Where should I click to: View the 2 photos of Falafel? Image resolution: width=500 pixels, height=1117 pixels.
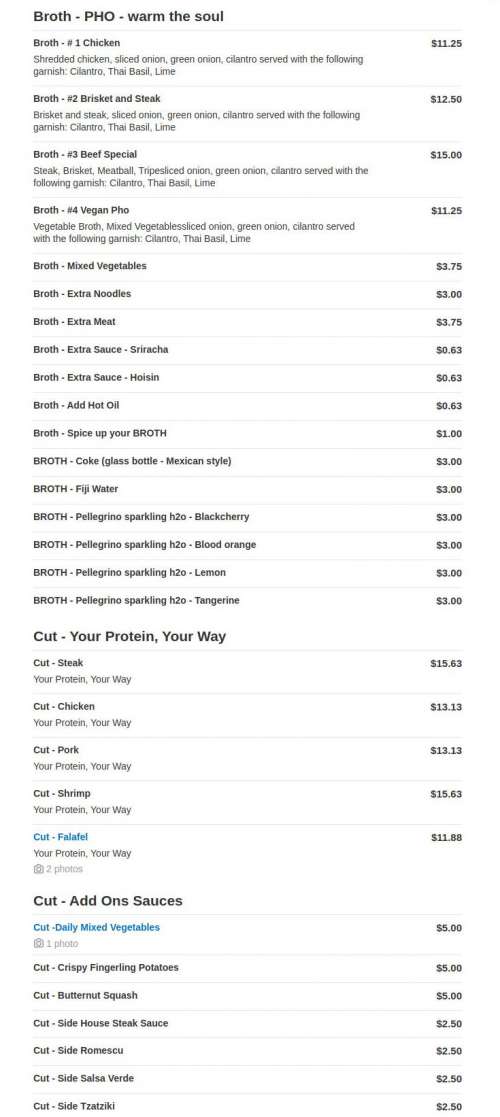pos(58,869)
